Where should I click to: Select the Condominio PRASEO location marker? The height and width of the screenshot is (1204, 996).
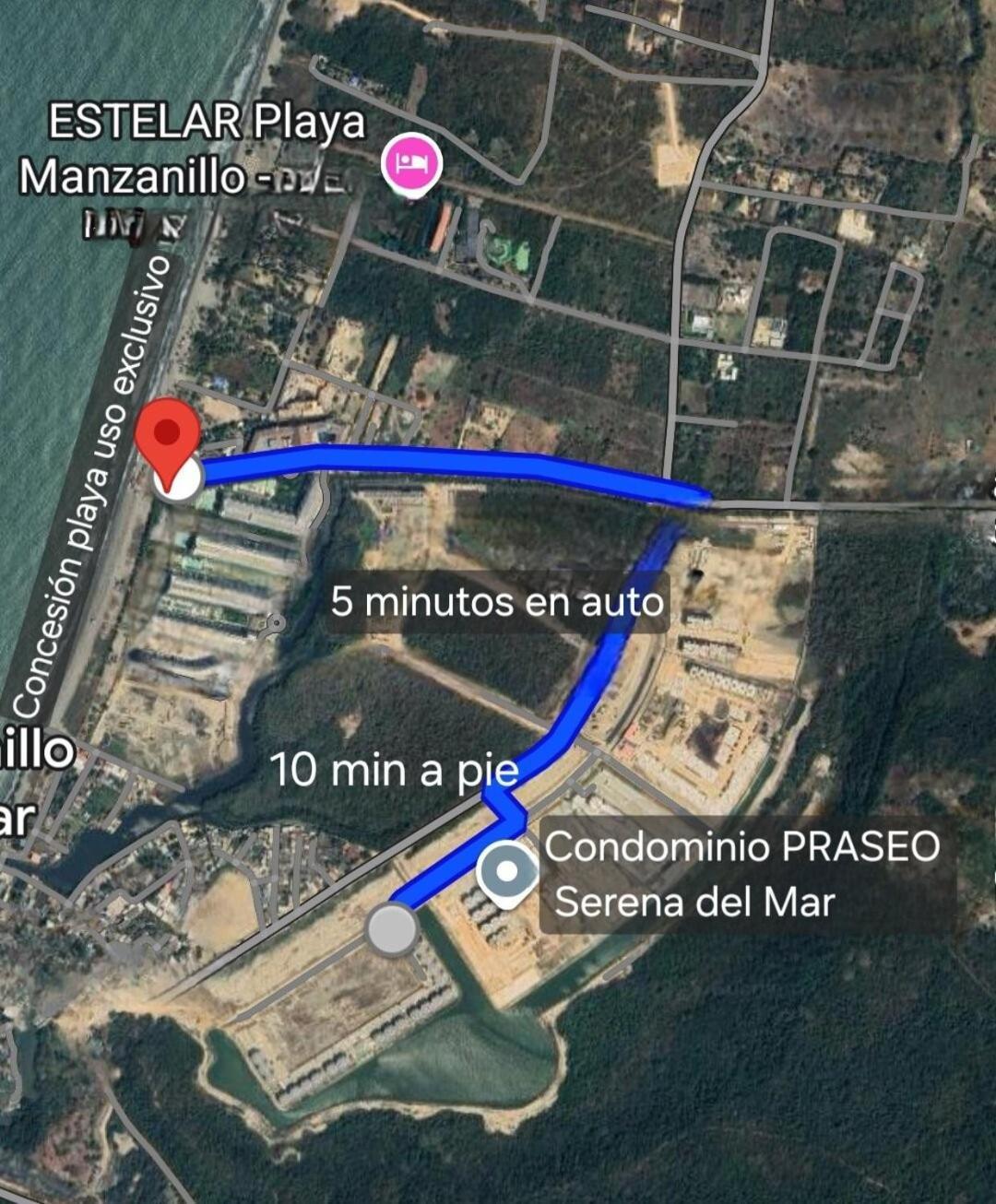pos(506,868)
